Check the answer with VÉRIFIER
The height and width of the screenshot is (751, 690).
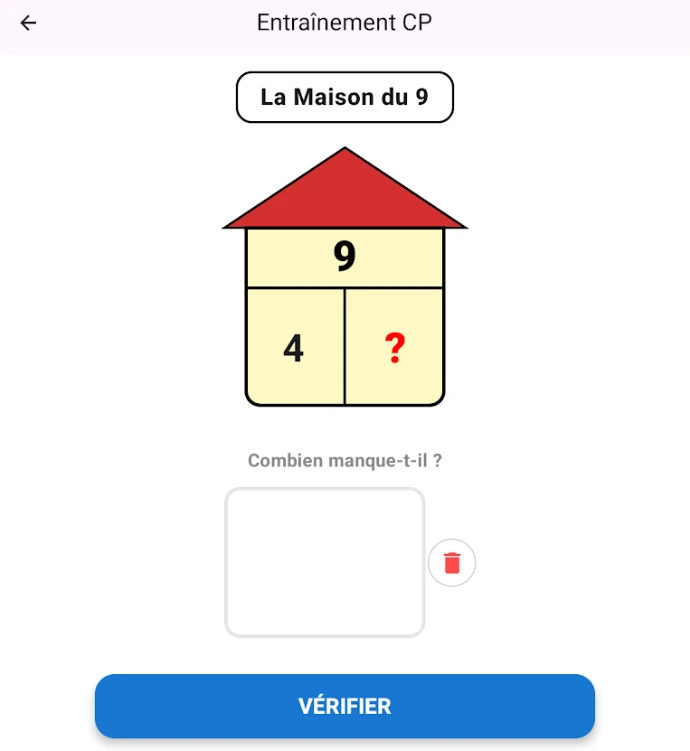click(344, 706)
